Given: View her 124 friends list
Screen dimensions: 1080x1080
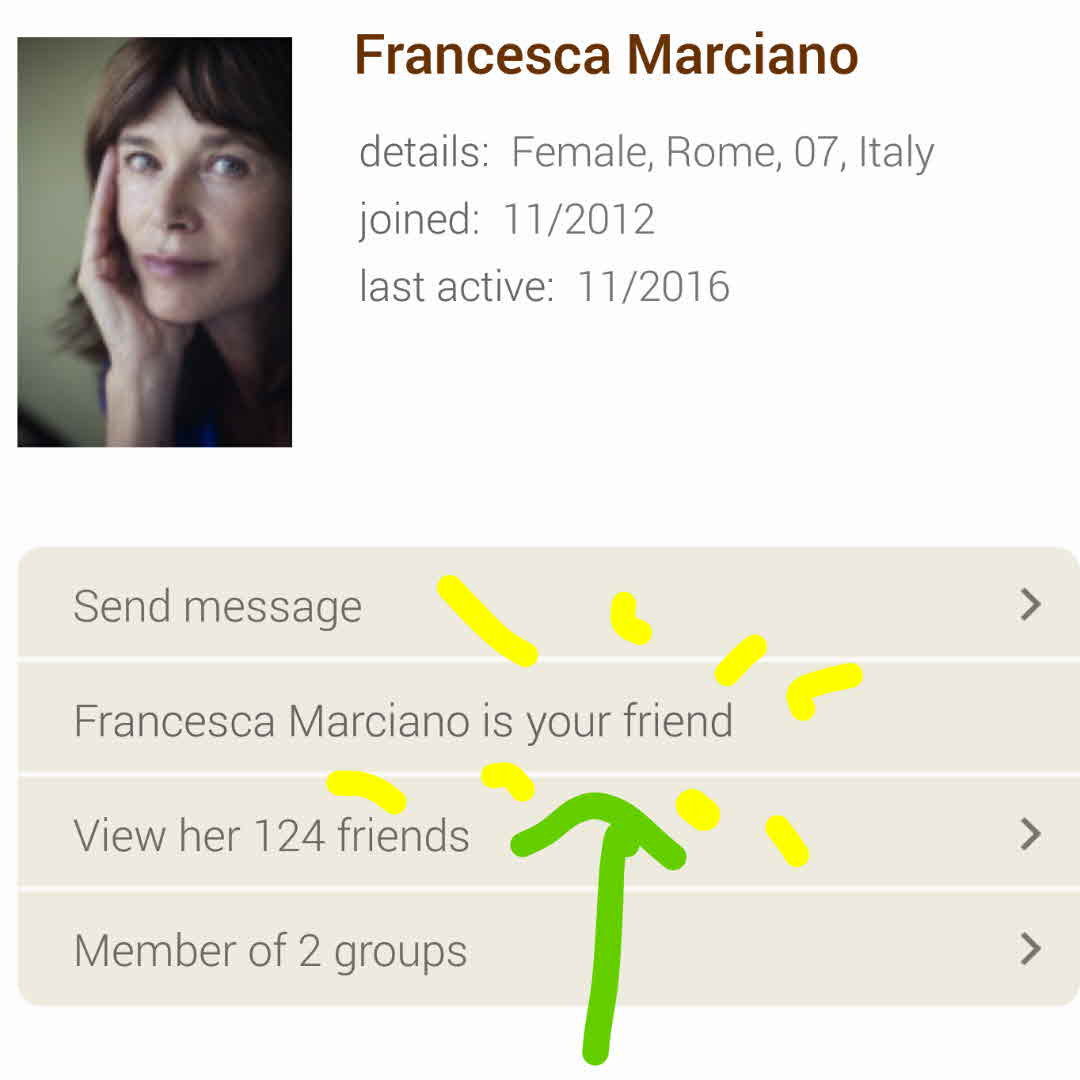Looking at the screenshot, I should point(272,835).
